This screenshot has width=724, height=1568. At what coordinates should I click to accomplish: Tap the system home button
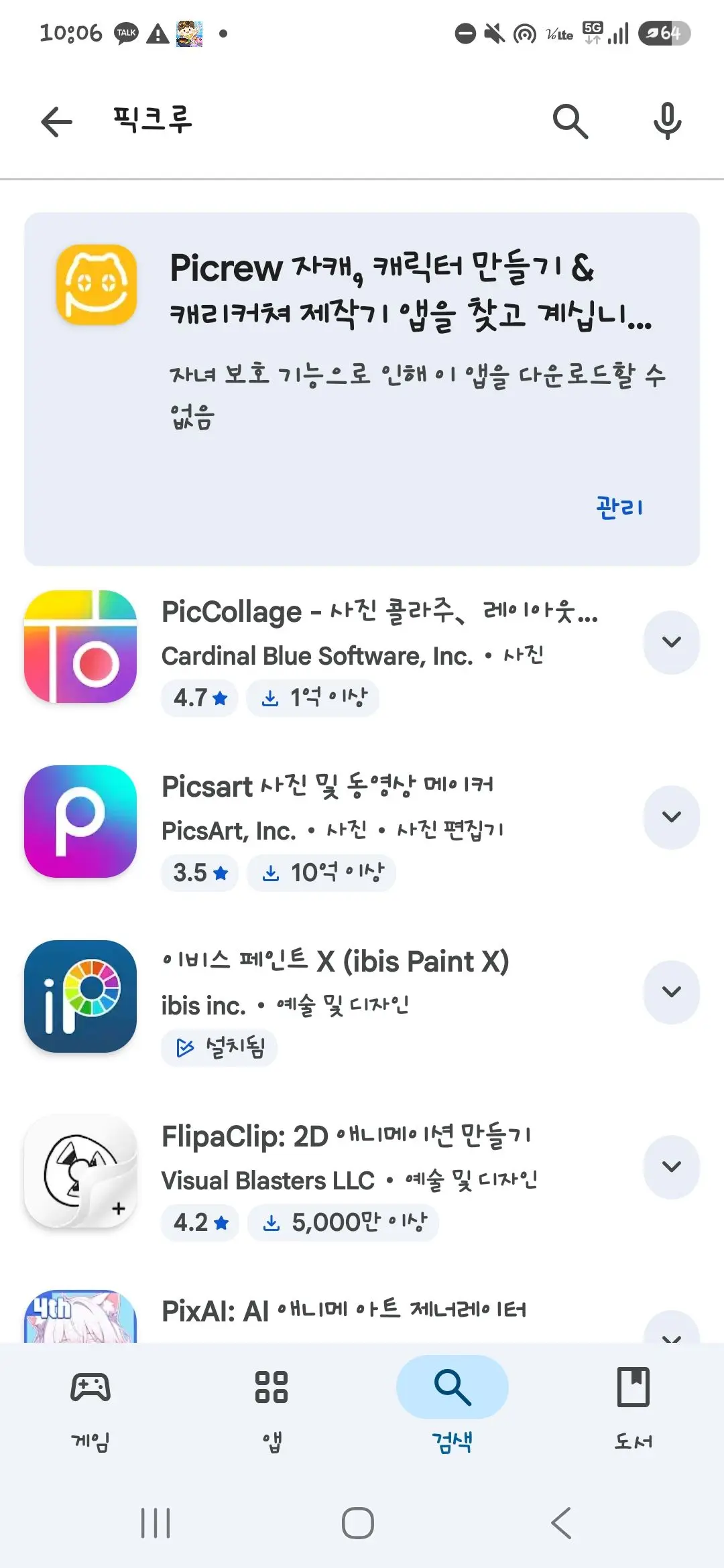[358, 1523]
